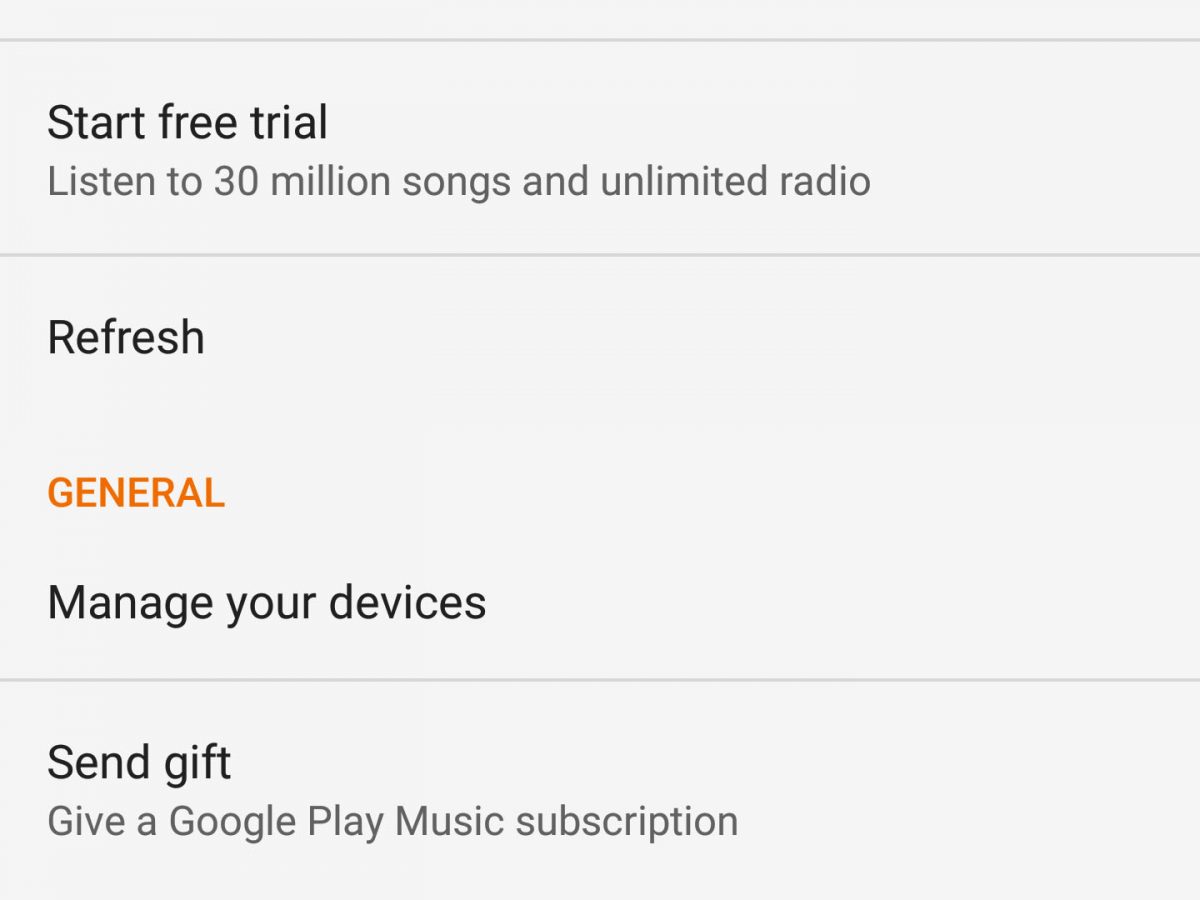The height and width of the screenshot is (900, 1200).
Task: Open the Start free trial option
Action: (188, 124)
